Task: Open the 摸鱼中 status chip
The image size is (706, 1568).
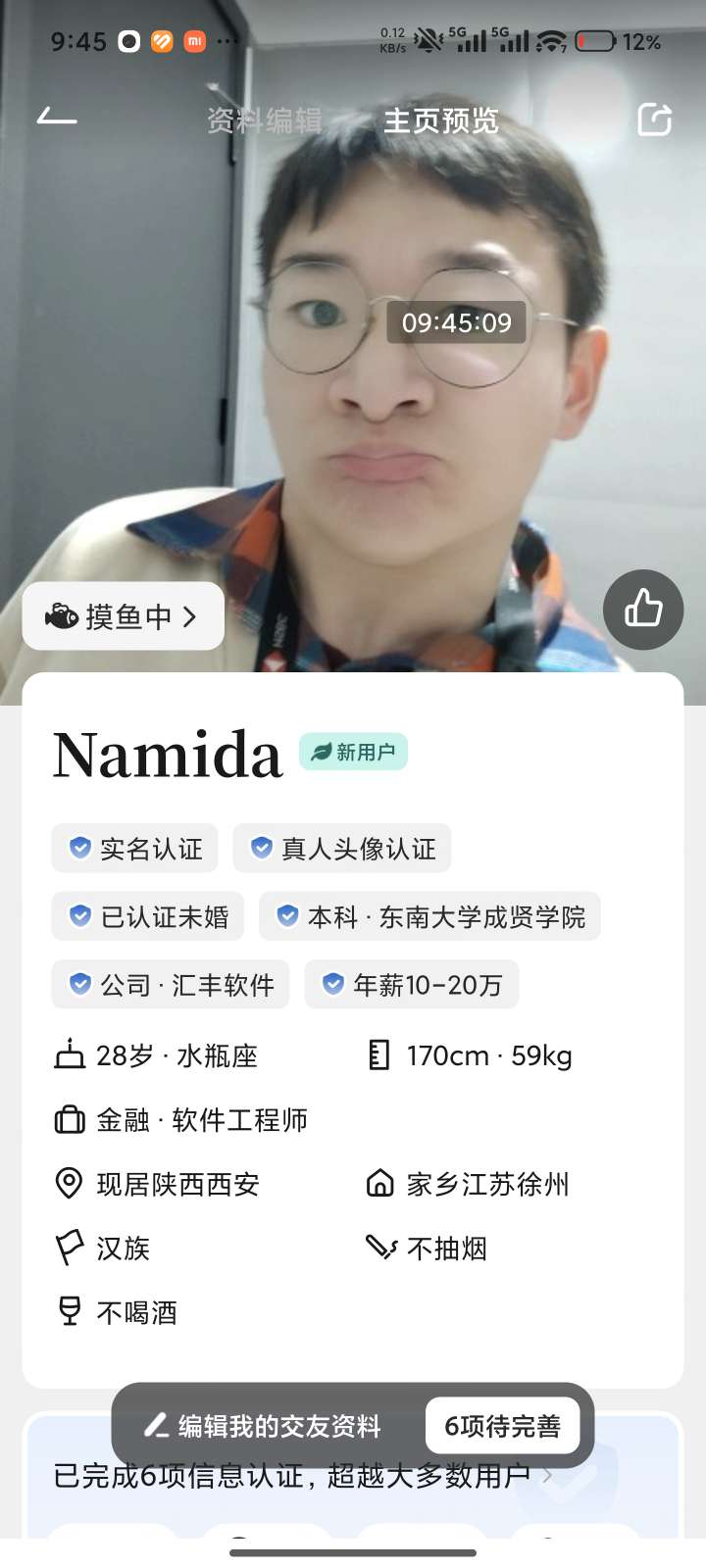Action: pos(124,616)
